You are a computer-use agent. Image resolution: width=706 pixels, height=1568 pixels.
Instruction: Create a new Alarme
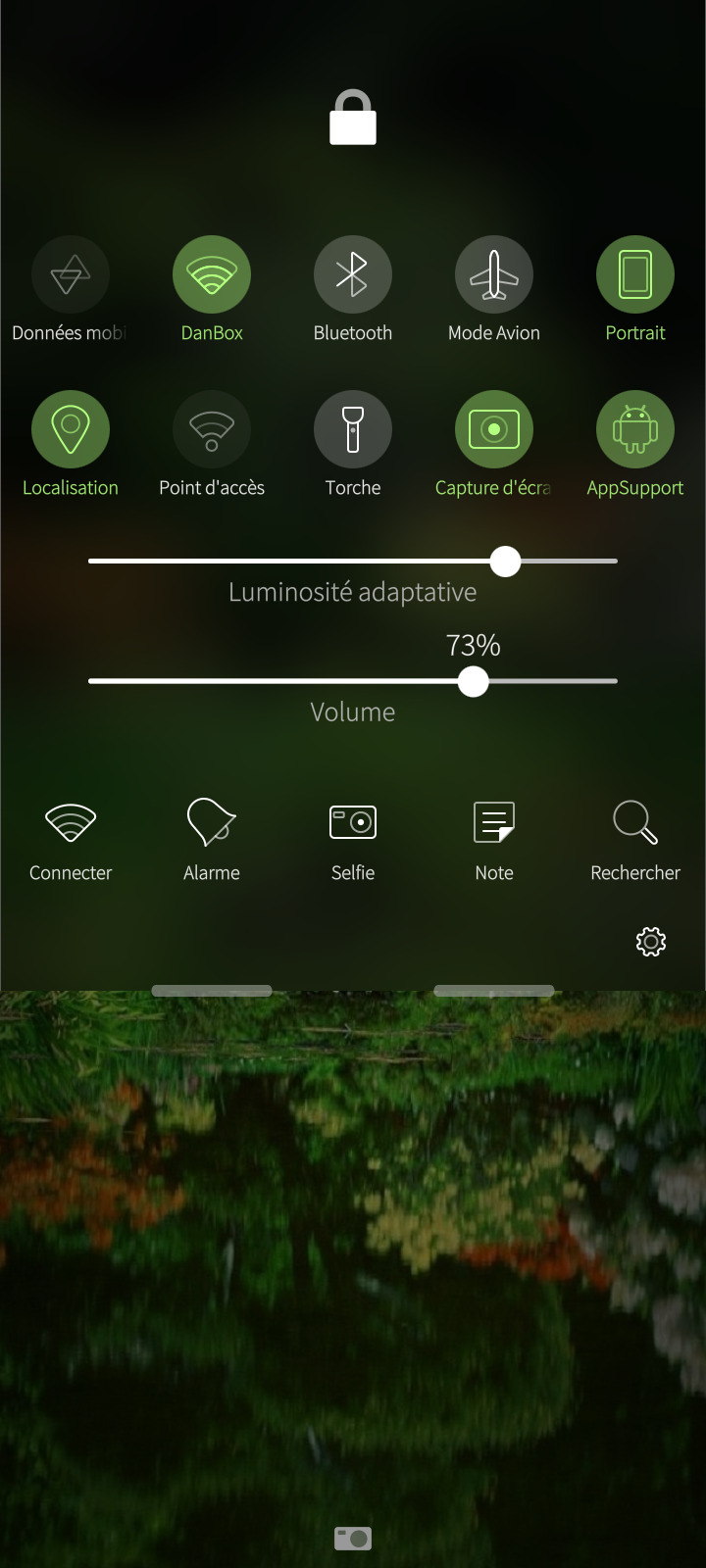212,823
